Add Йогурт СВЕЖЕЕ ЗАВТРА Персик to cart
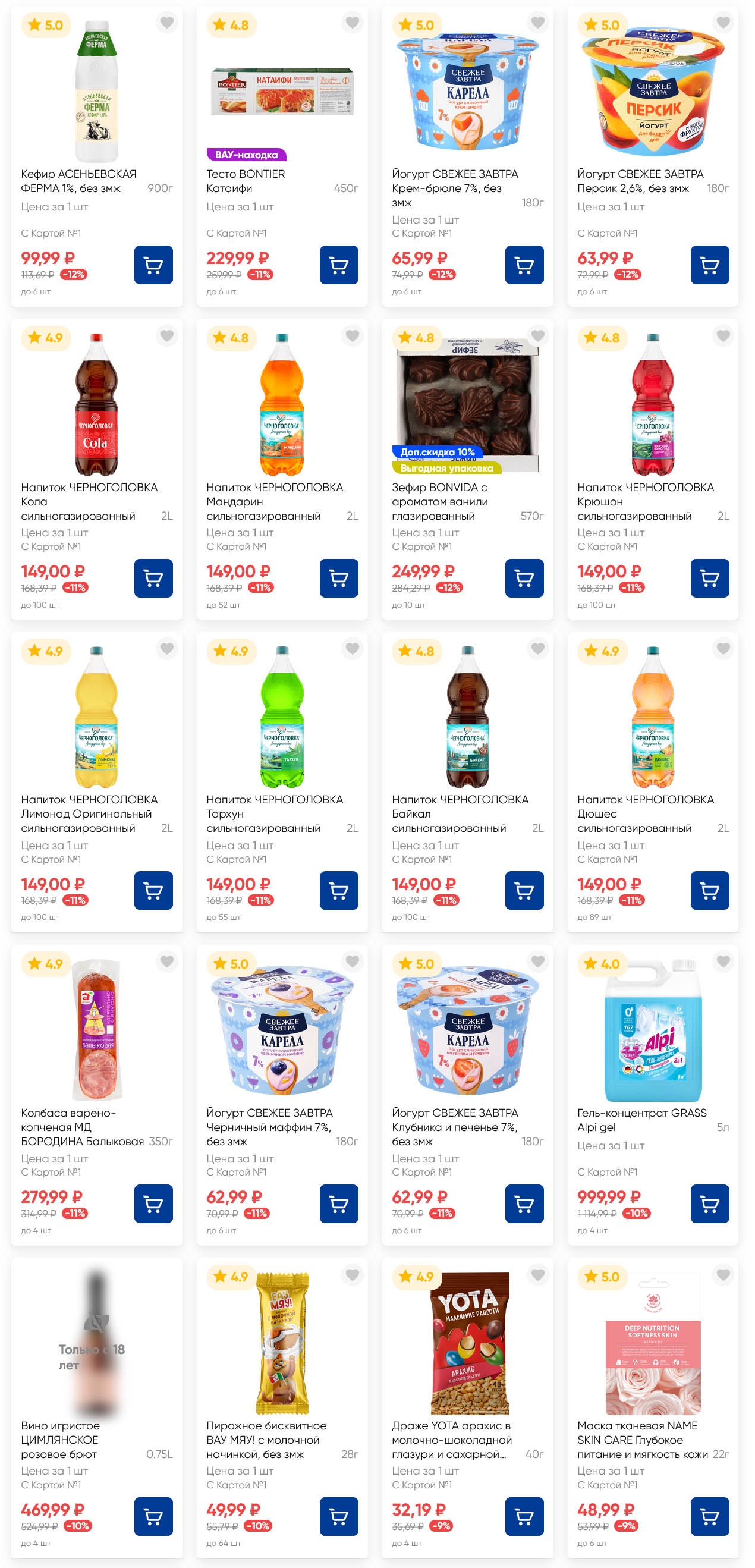Screen dimensions: 755x1568 pos(709,265)
